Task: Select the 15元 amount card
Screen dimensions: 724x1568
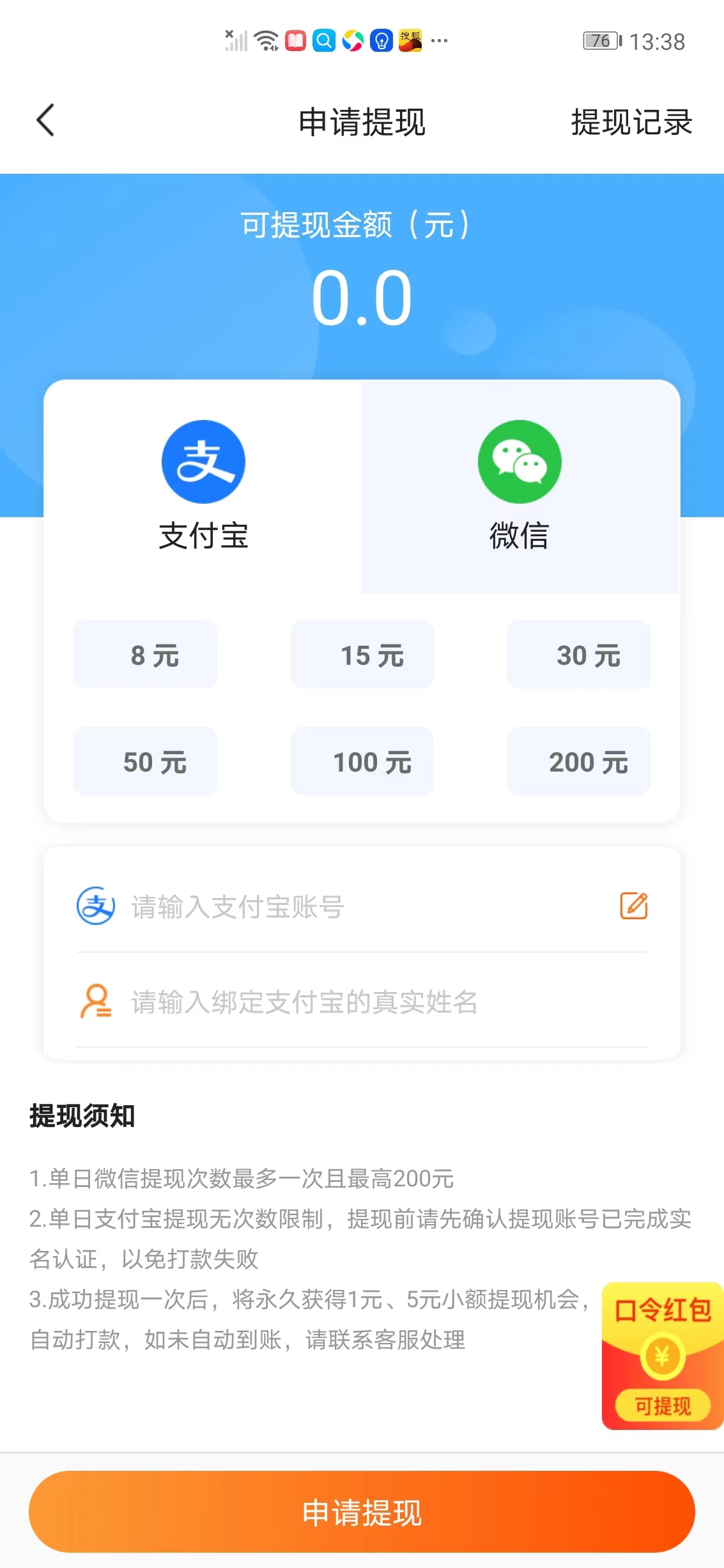Action: [x=361, y=655]
